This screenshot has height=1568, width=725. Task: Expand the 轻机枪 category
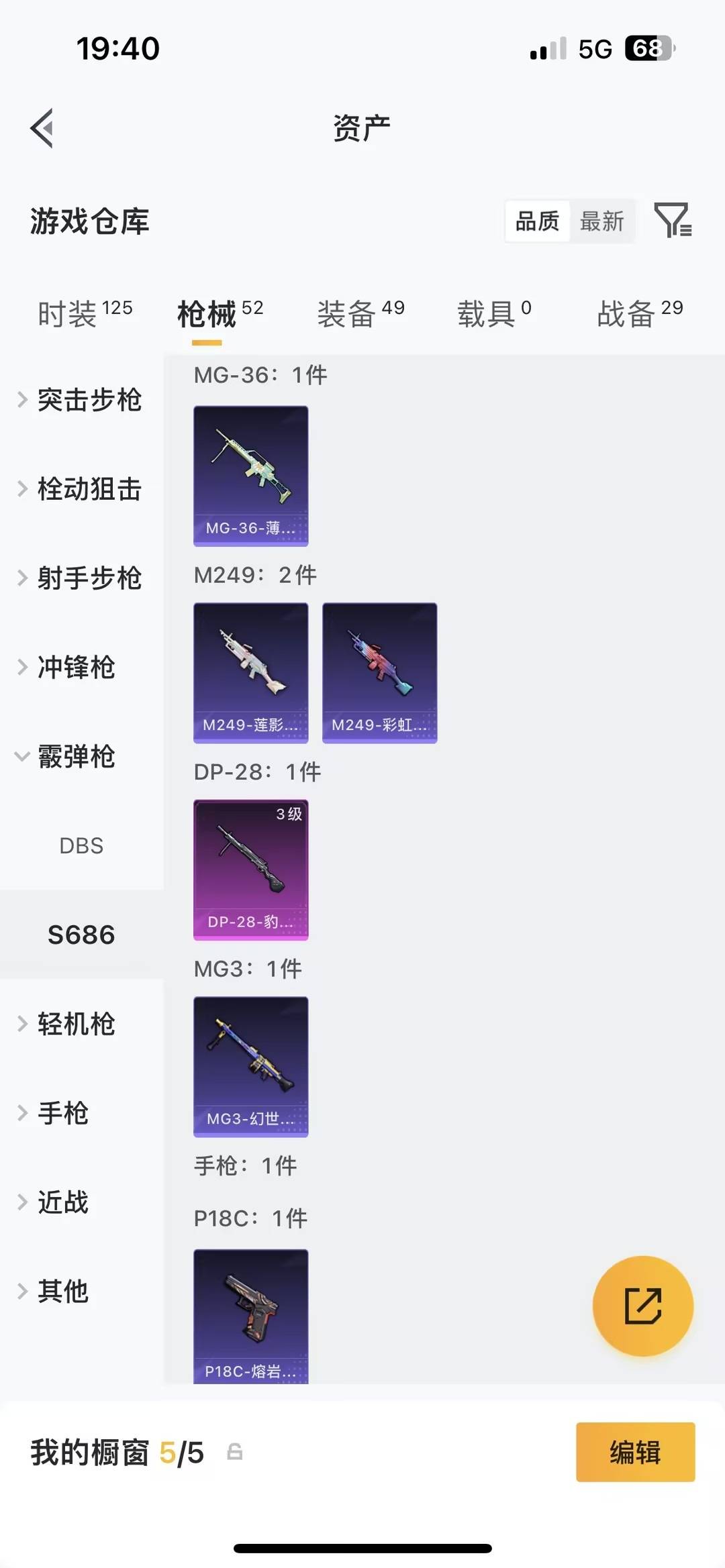pos(75,1024)
